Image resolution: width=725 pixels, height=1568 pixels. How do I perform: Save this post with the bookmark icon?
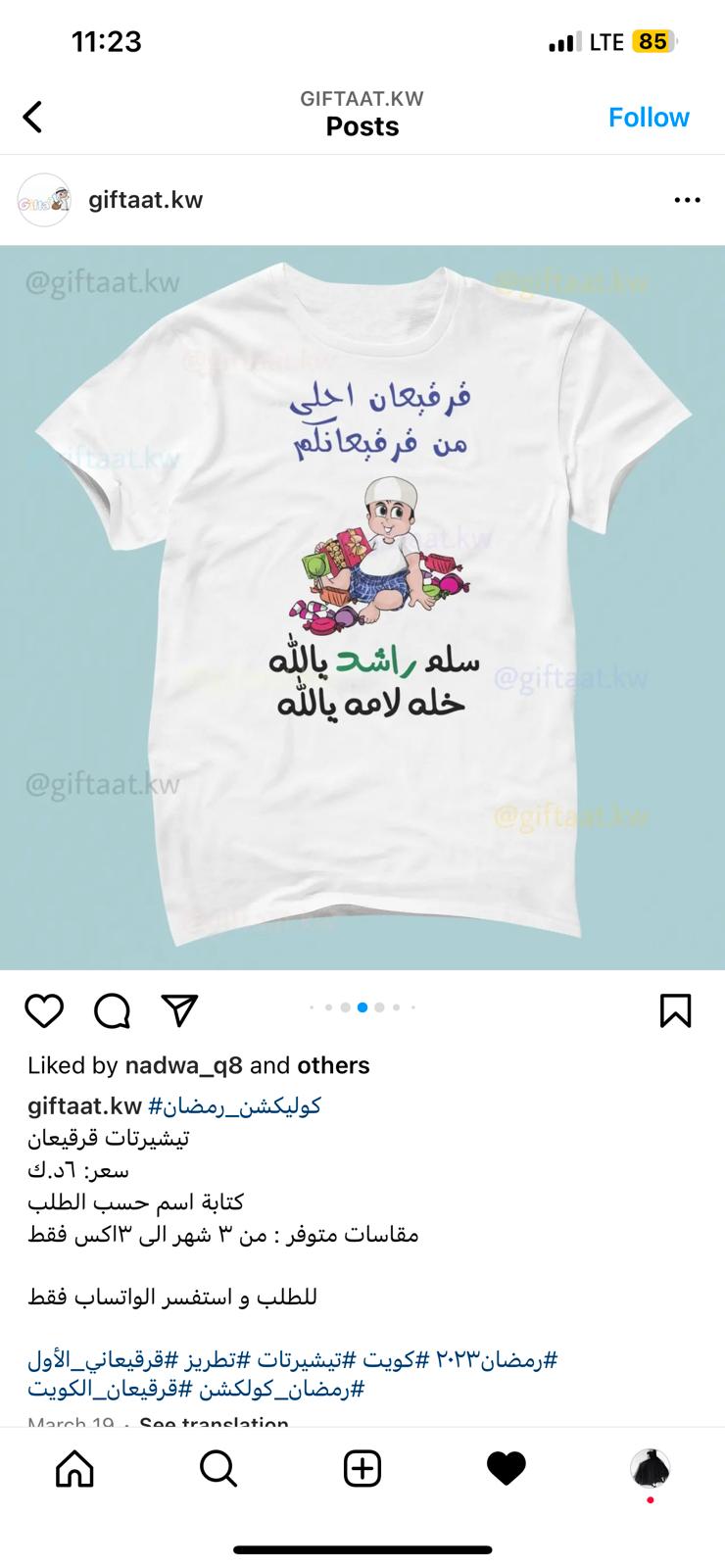(676, 1010)
